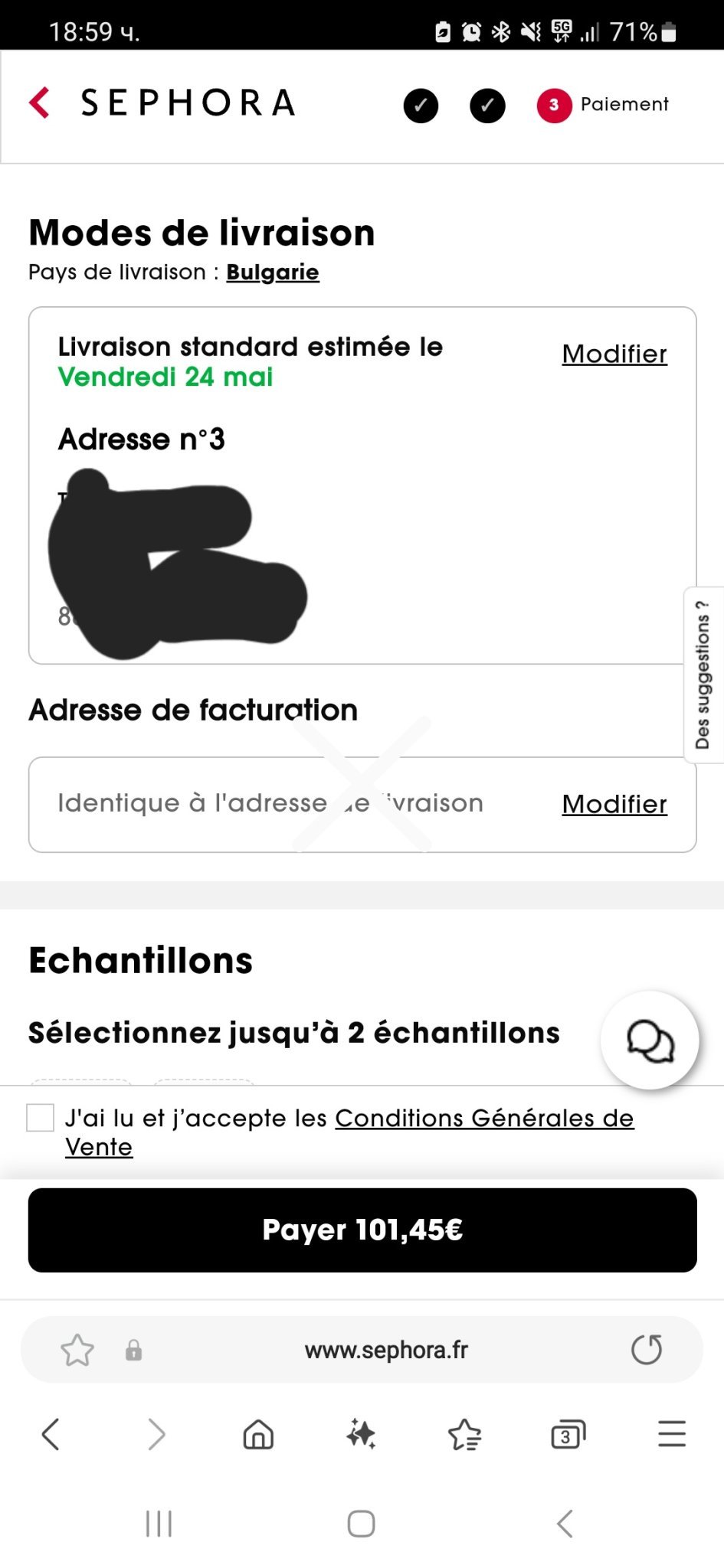Open the Des suggestions side tab
Image resolution: width=724 pixels, height=1568 pixels.
coord(703,675)
